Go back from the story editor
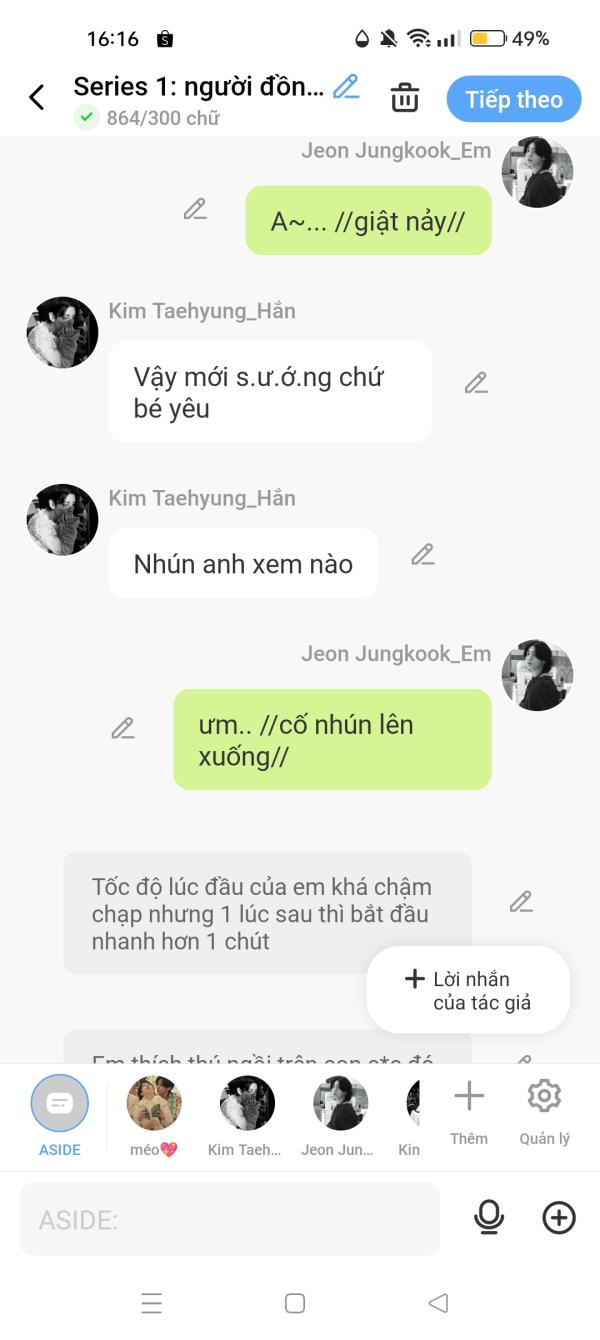 click(37, 98)
